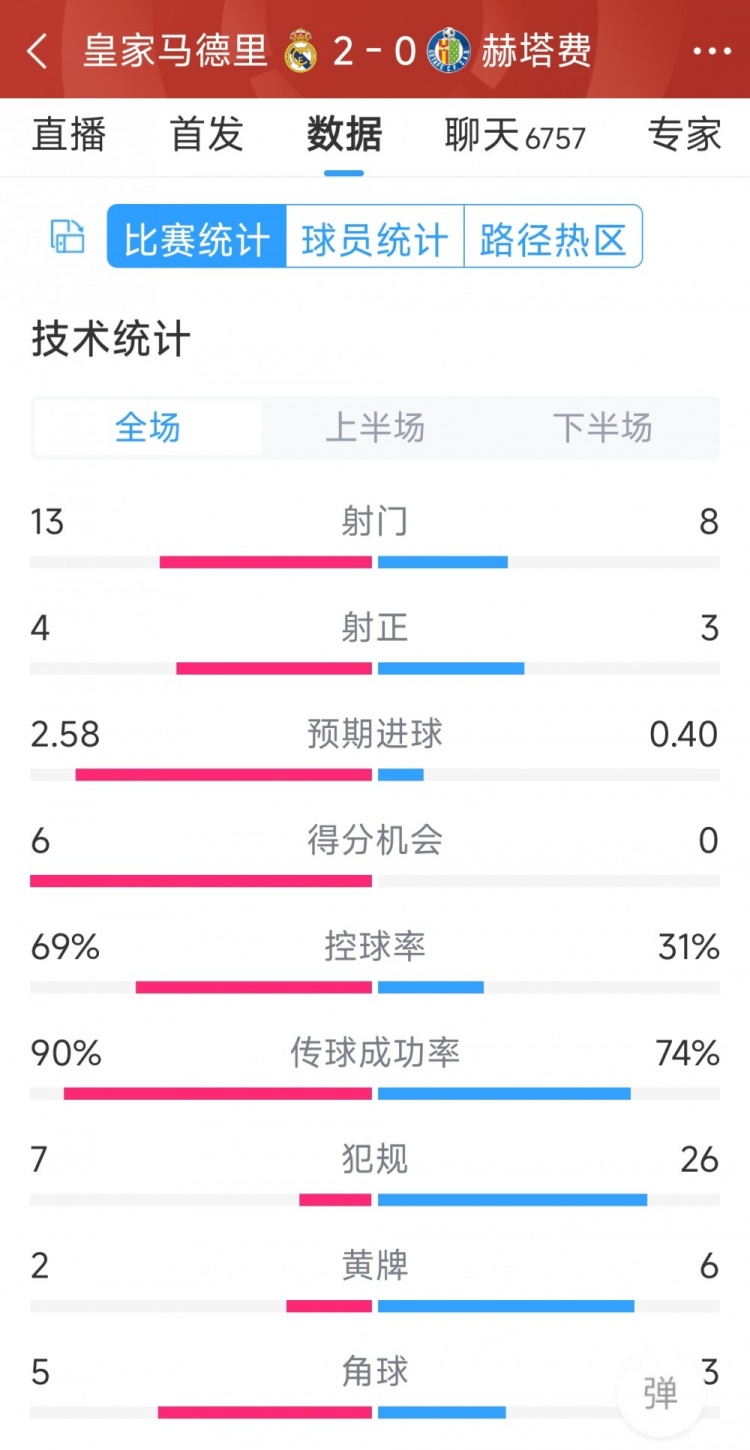Select the 球员统计 player stats tab
This screenshot has width=750, height=1450.
click(372, 236)
